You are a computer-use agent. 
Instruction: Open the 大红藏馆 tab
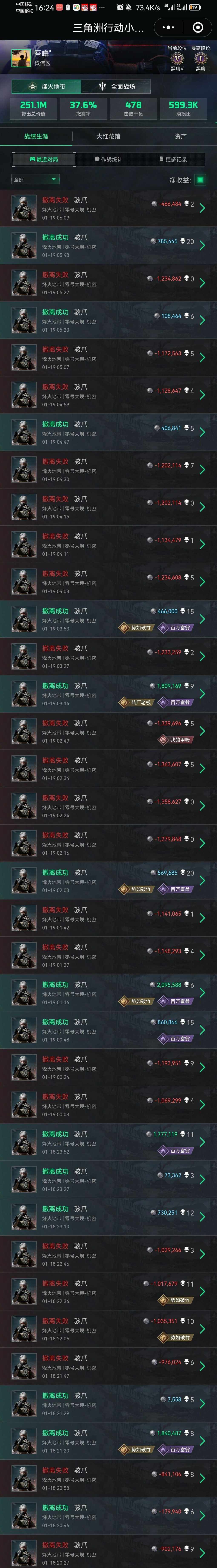click(108, 136)
